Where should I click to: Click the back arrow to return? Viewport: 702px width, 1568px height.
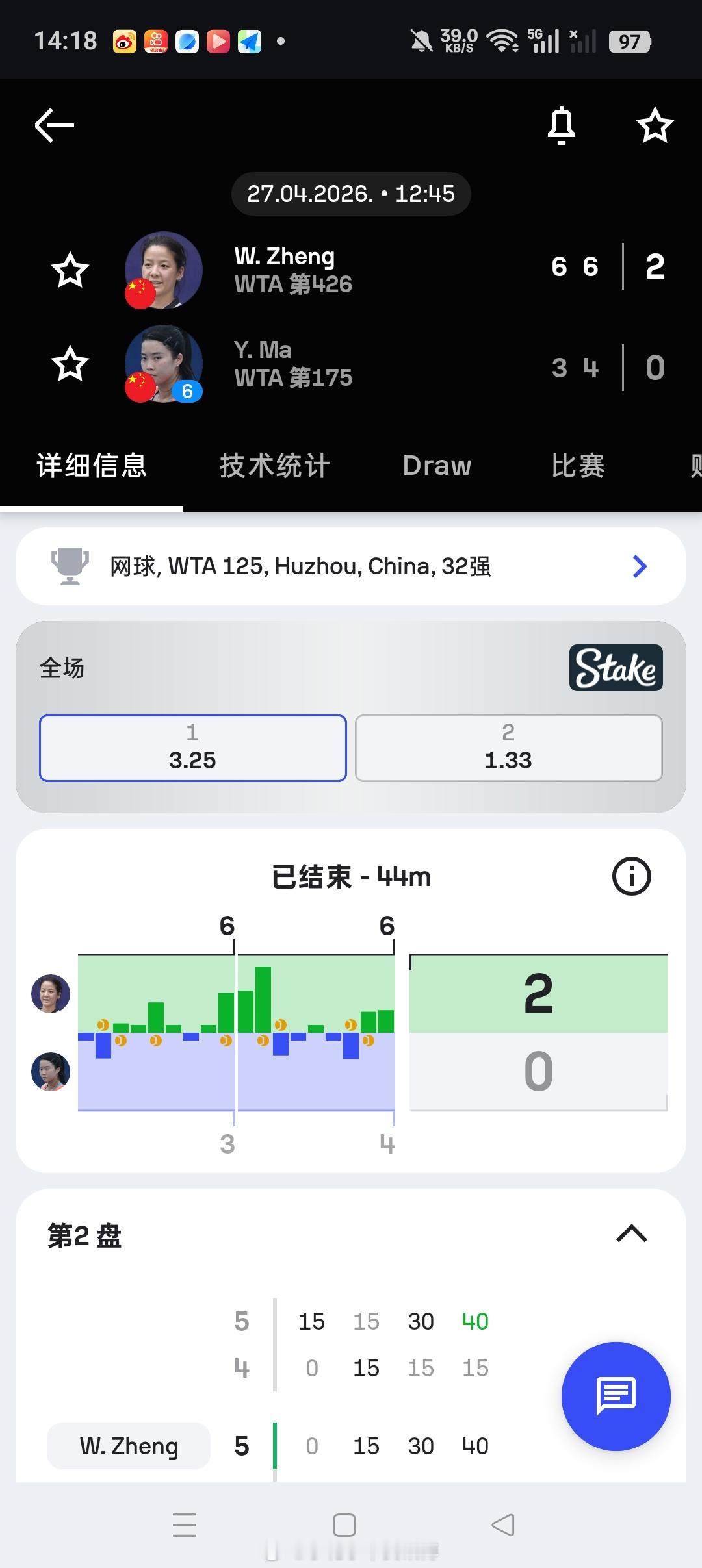(x=52, y=125)
